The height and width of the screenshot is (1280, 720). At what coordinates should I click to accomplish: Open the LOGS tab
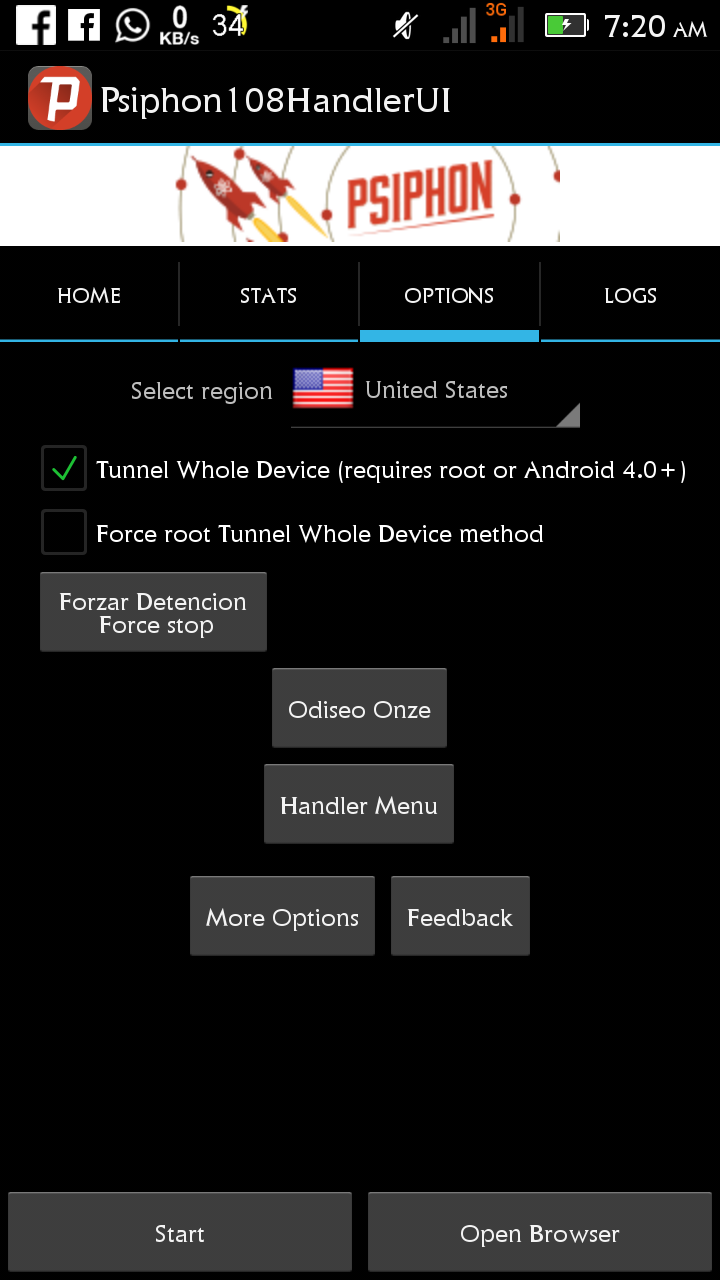(x=630, y=296)
